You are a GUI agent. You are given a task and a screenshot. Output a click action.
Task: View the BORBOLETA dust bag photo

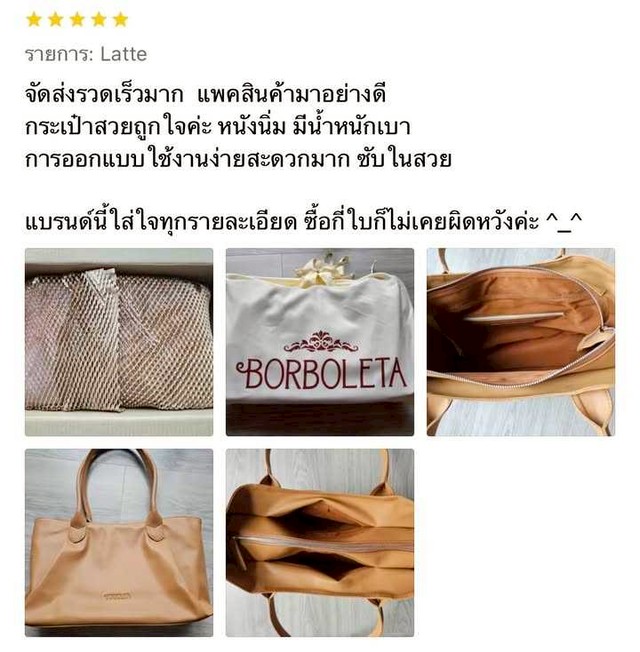point(319,341)
